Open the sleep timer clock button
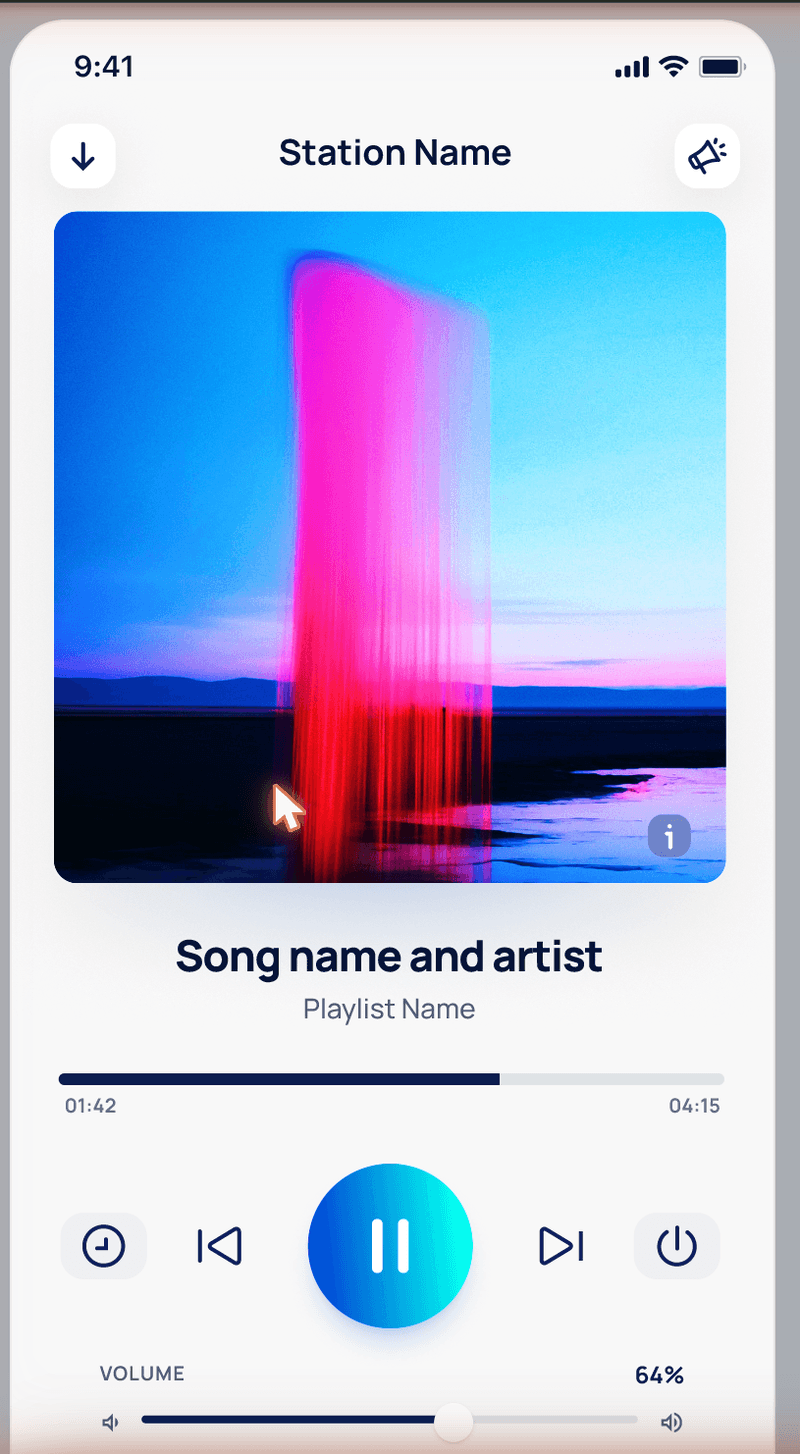Image resolution: width=800 pixels, height=1454 pixels. pos(104,1246)
